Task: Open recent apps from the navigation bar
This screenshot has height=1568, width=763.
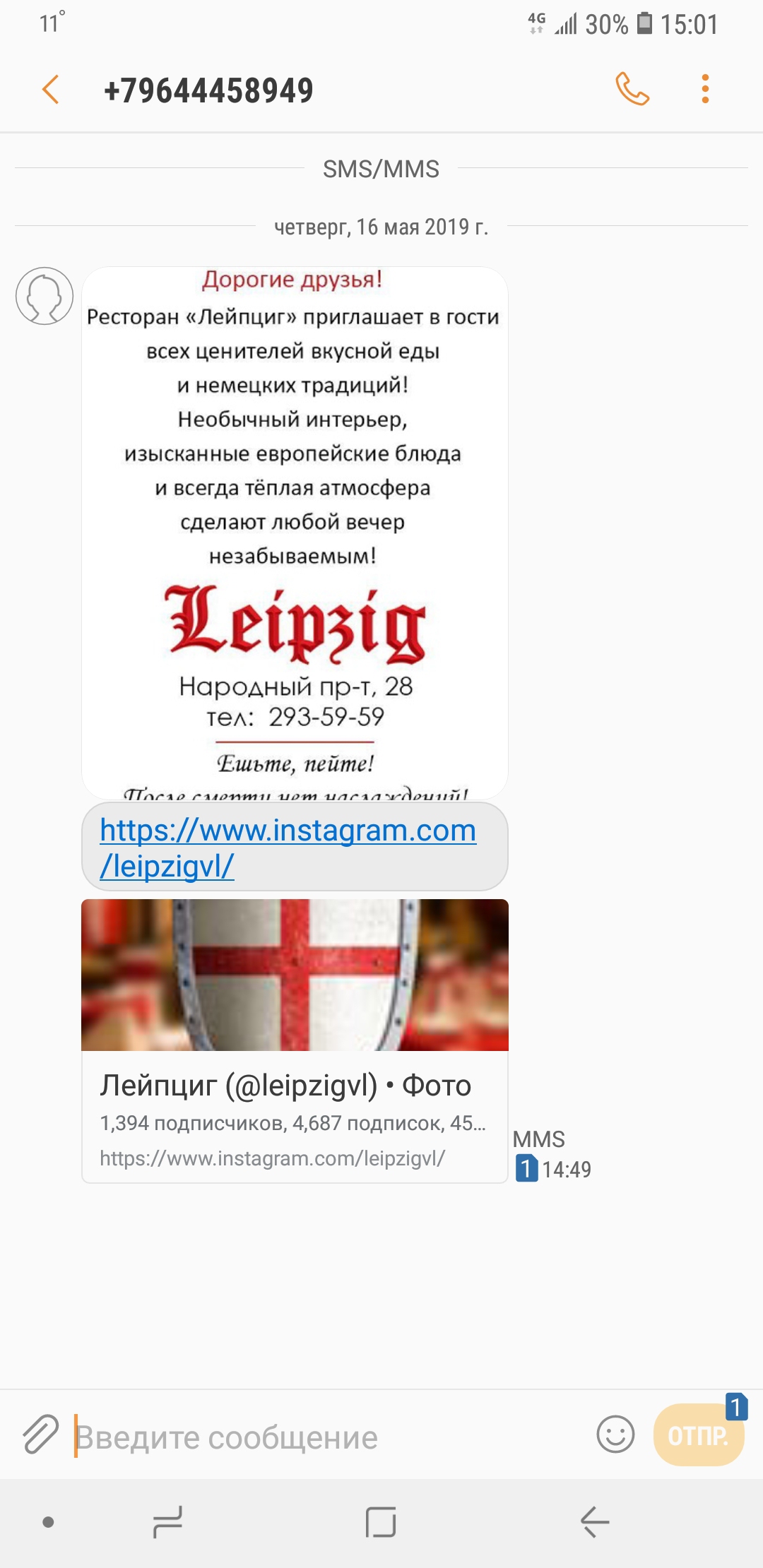Action: click(x=168, y=1522)
